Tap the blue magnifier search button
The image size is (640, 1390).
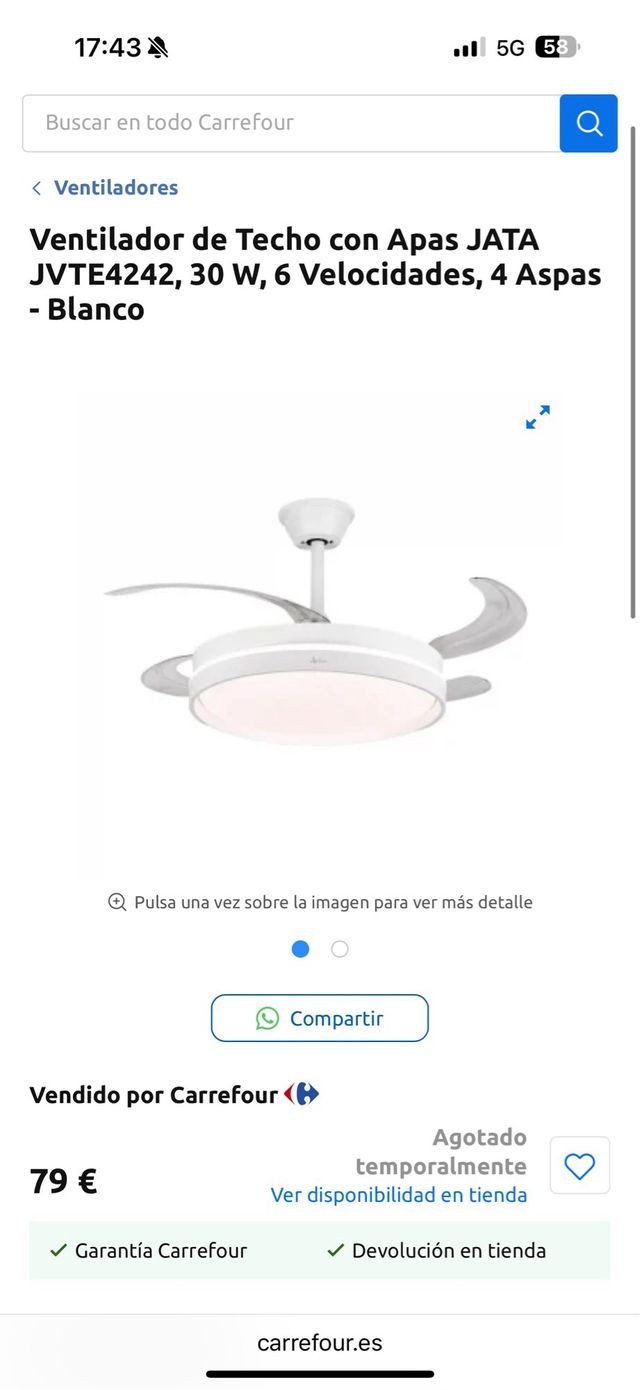pos(588,123)
